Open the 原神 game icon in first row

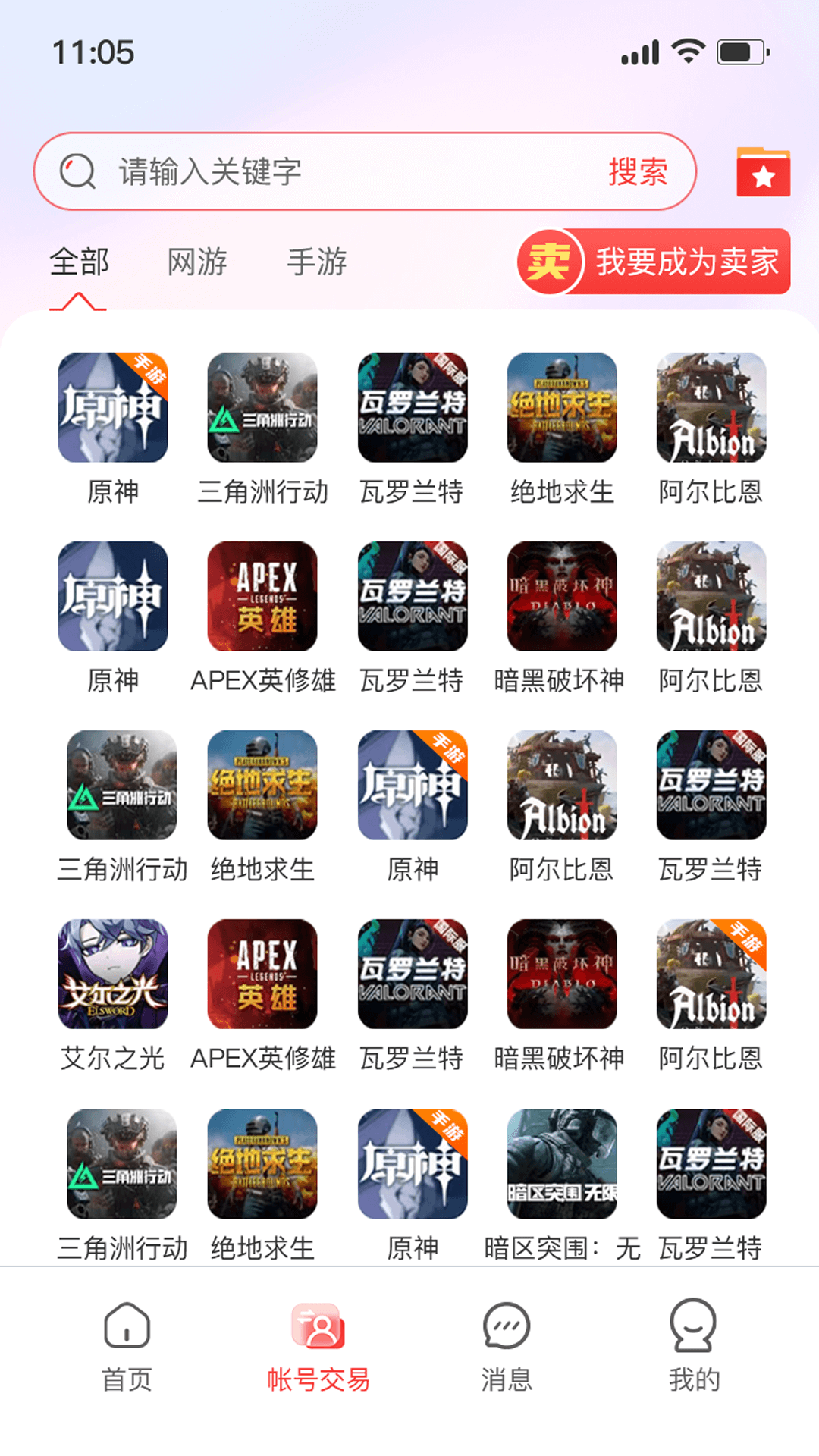click(111, 407)
